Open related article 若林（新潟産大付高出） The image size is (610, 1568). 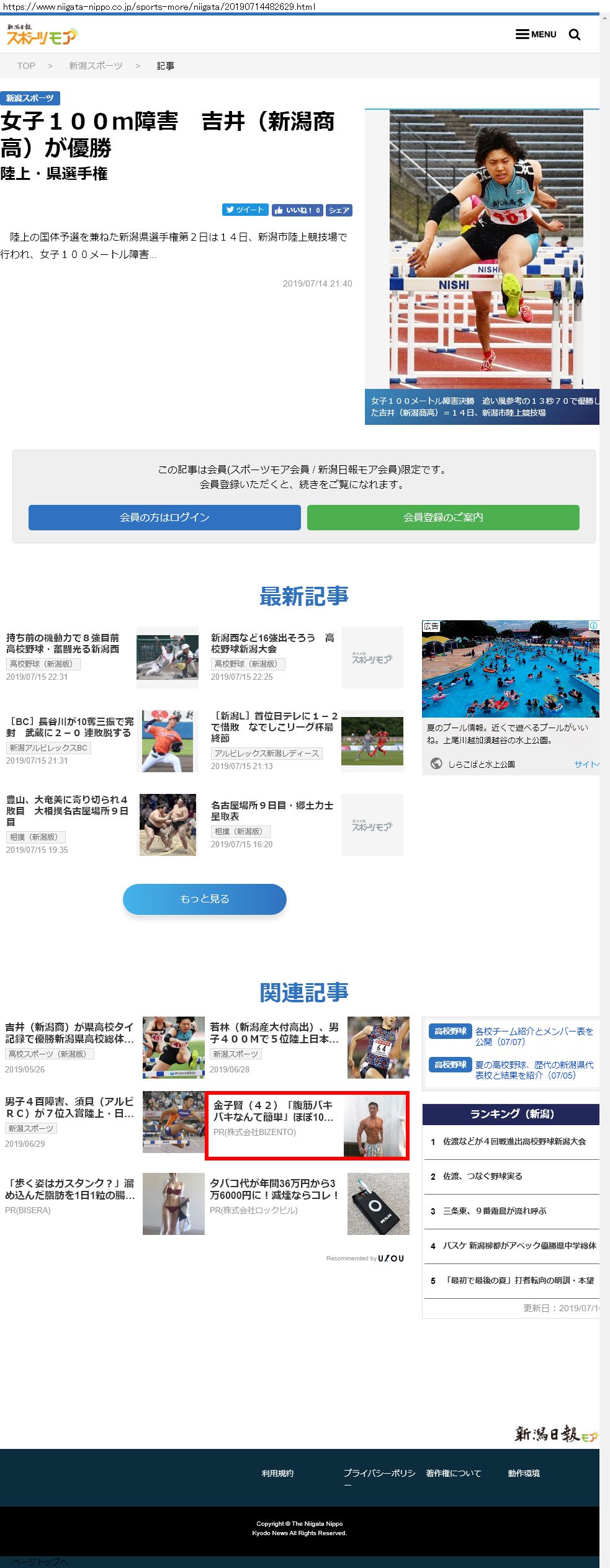[274, 1033]
